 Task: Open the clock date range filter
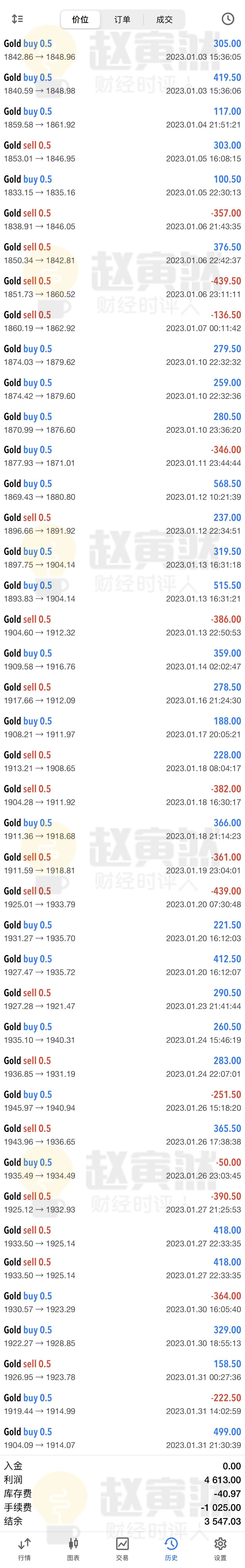(227, 19)
